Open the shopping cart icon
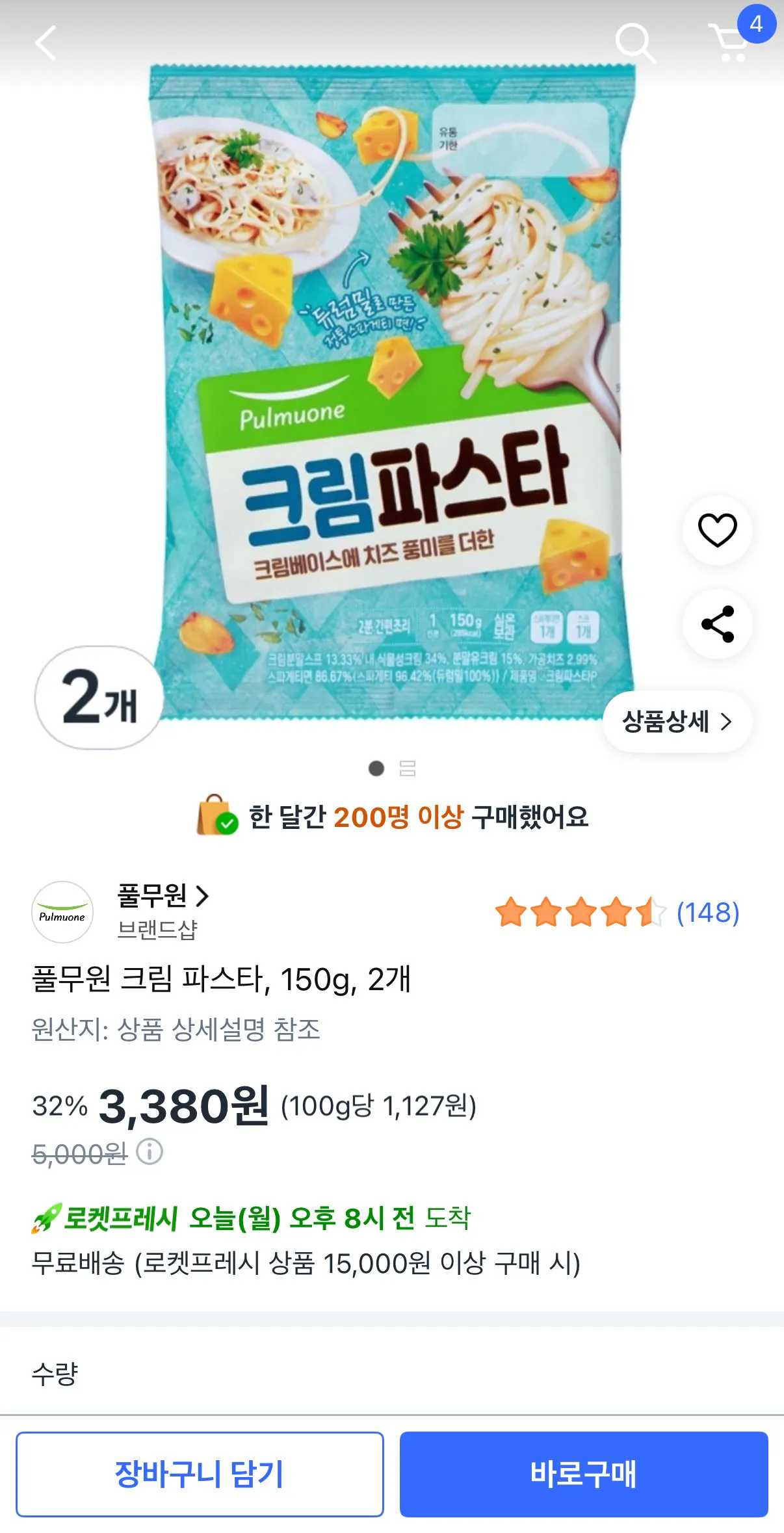The image size is (784, 1533). pos(727,42)
